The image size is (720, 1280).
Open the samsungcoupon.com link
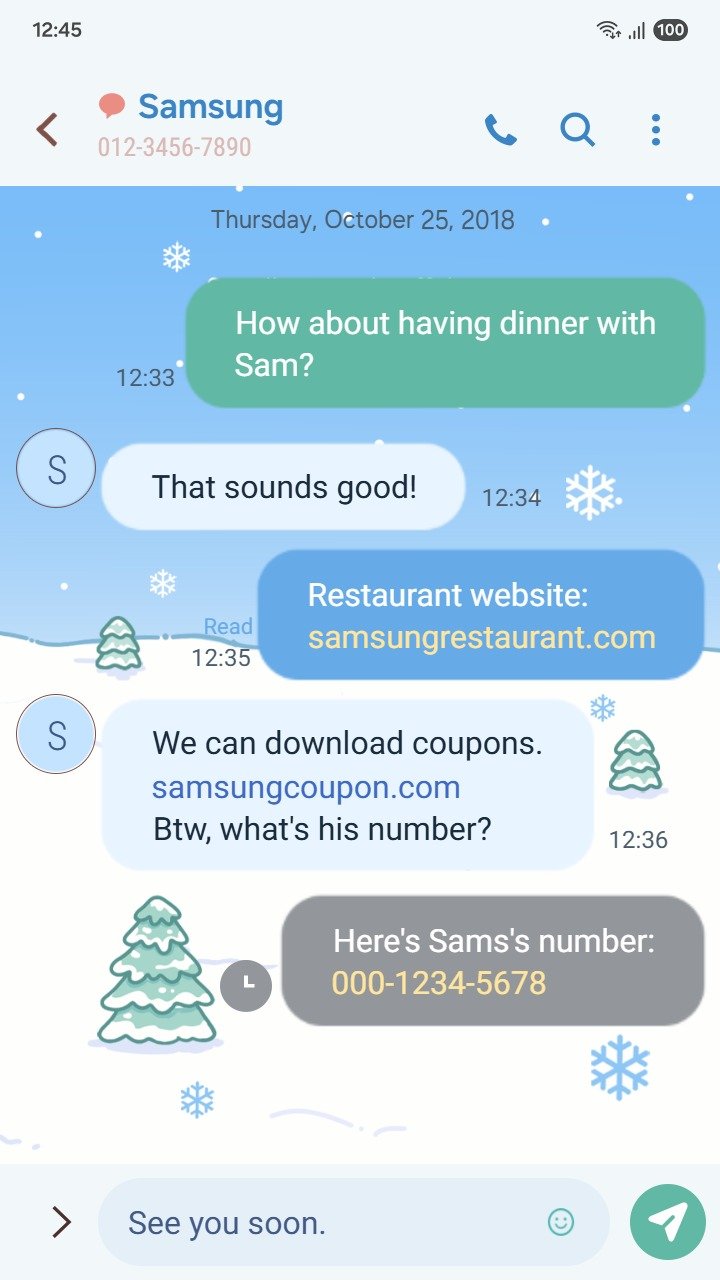click(306, 787)
